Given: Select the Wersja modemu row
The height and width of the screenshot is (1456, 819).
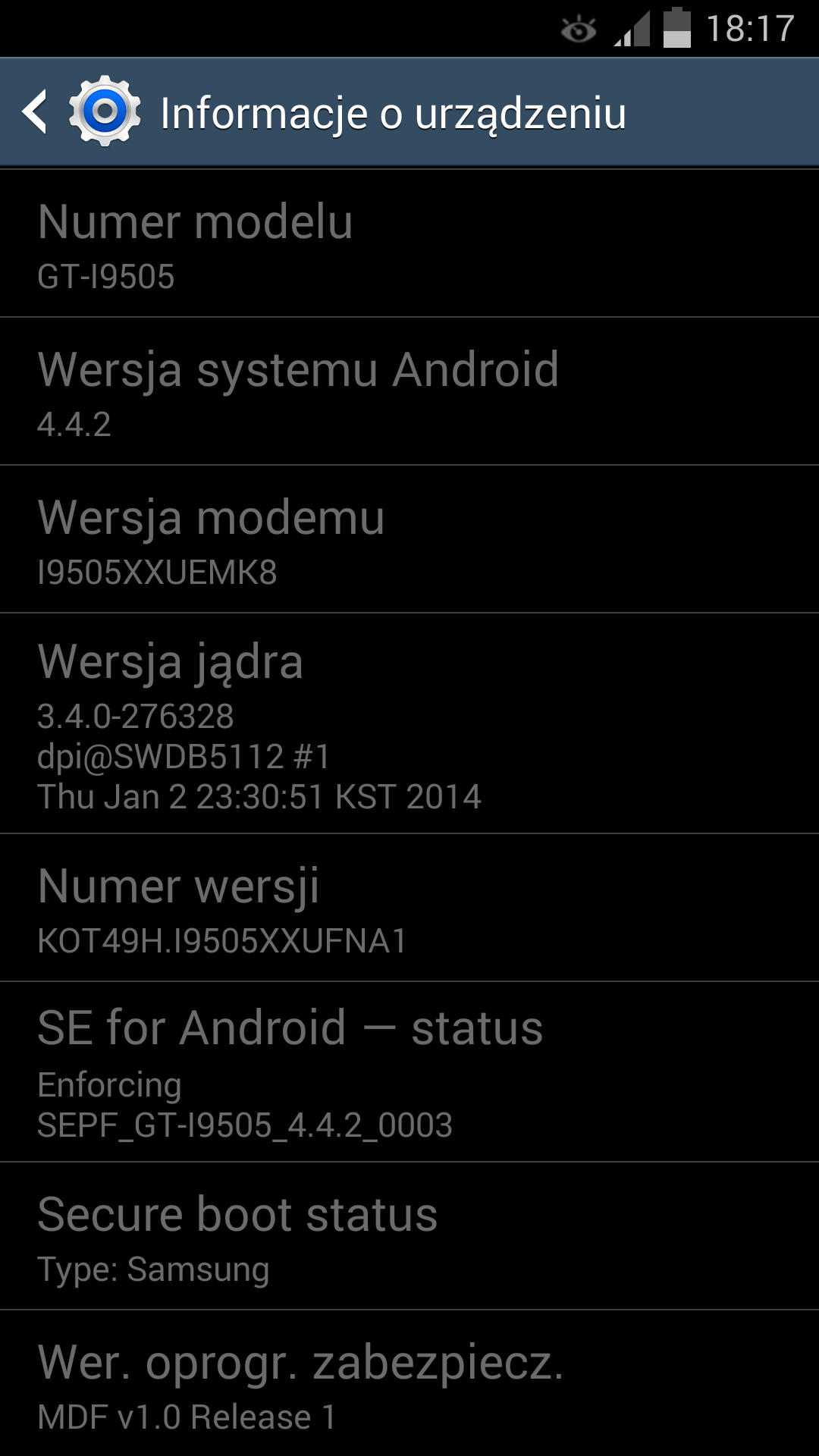Looking at the screenshot, I should click(x=409, y=539).
